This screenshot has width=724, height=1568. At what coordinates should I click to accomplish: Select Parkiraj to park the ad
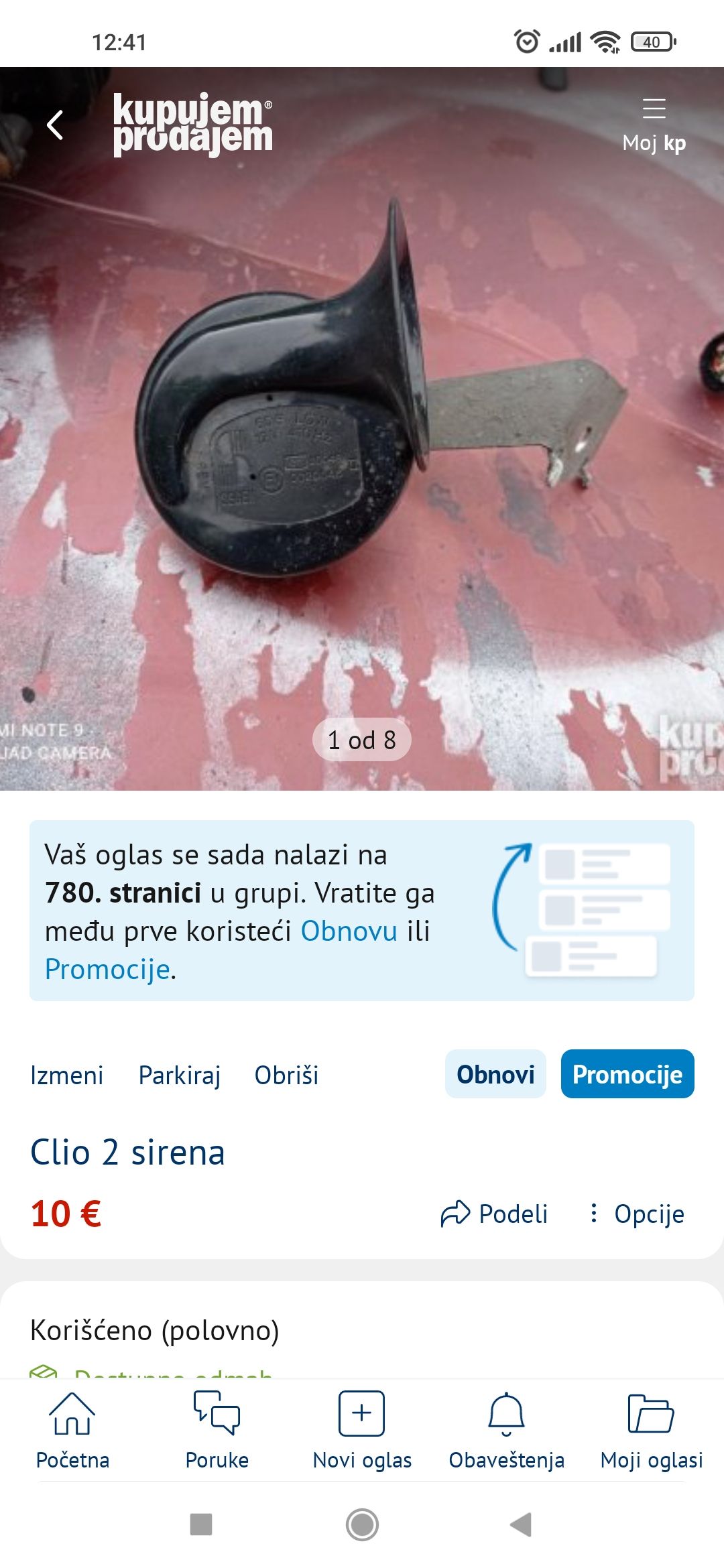tap(179, 1075)
